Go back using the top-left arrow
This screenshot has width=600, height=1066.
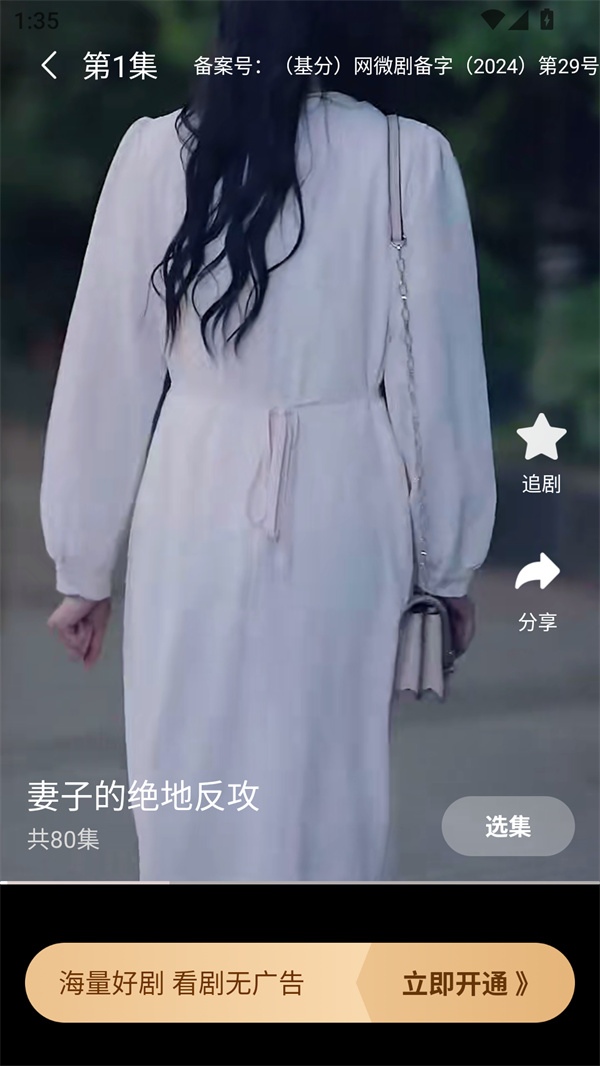48,66
